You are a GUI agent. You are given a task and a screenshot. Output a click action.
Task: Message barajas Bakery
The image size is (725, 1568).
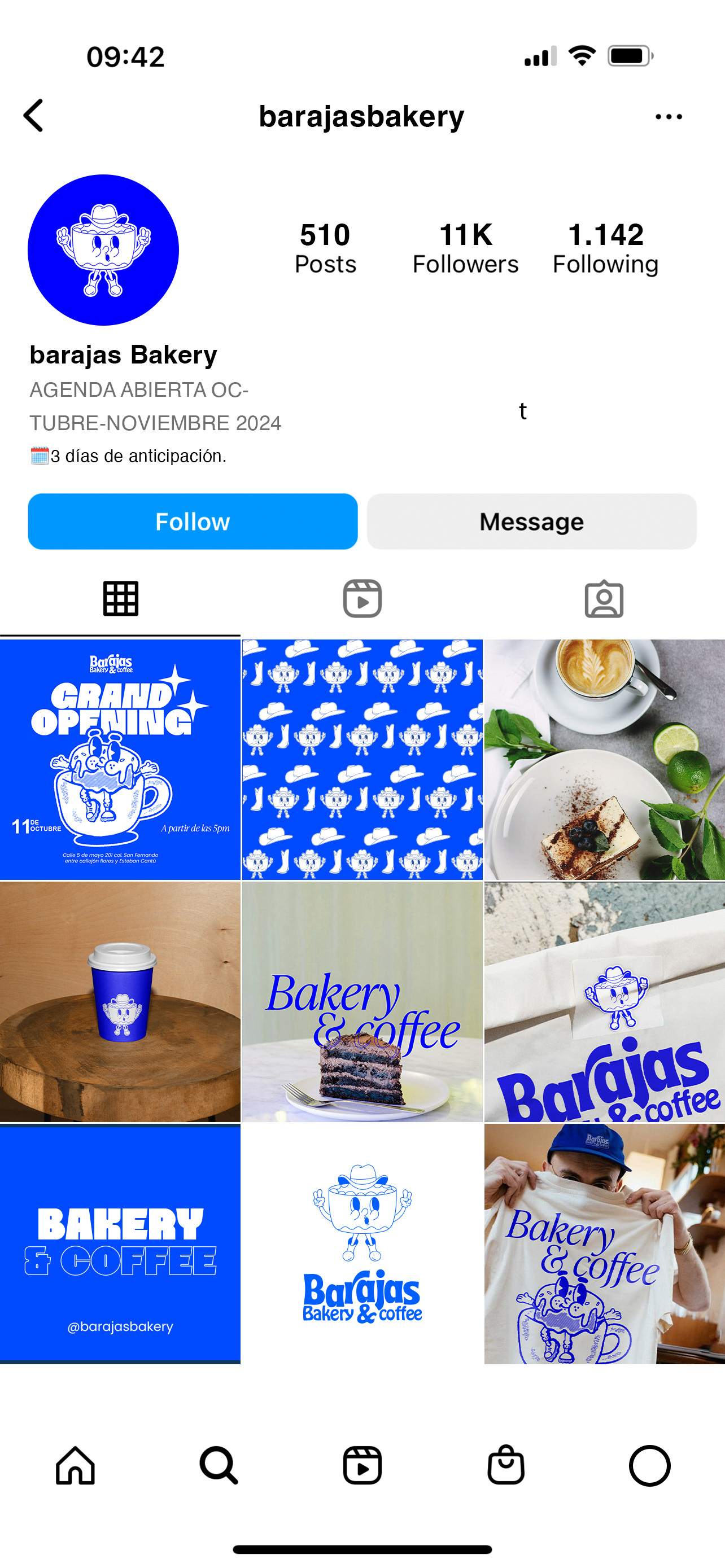tap(531, 522)
